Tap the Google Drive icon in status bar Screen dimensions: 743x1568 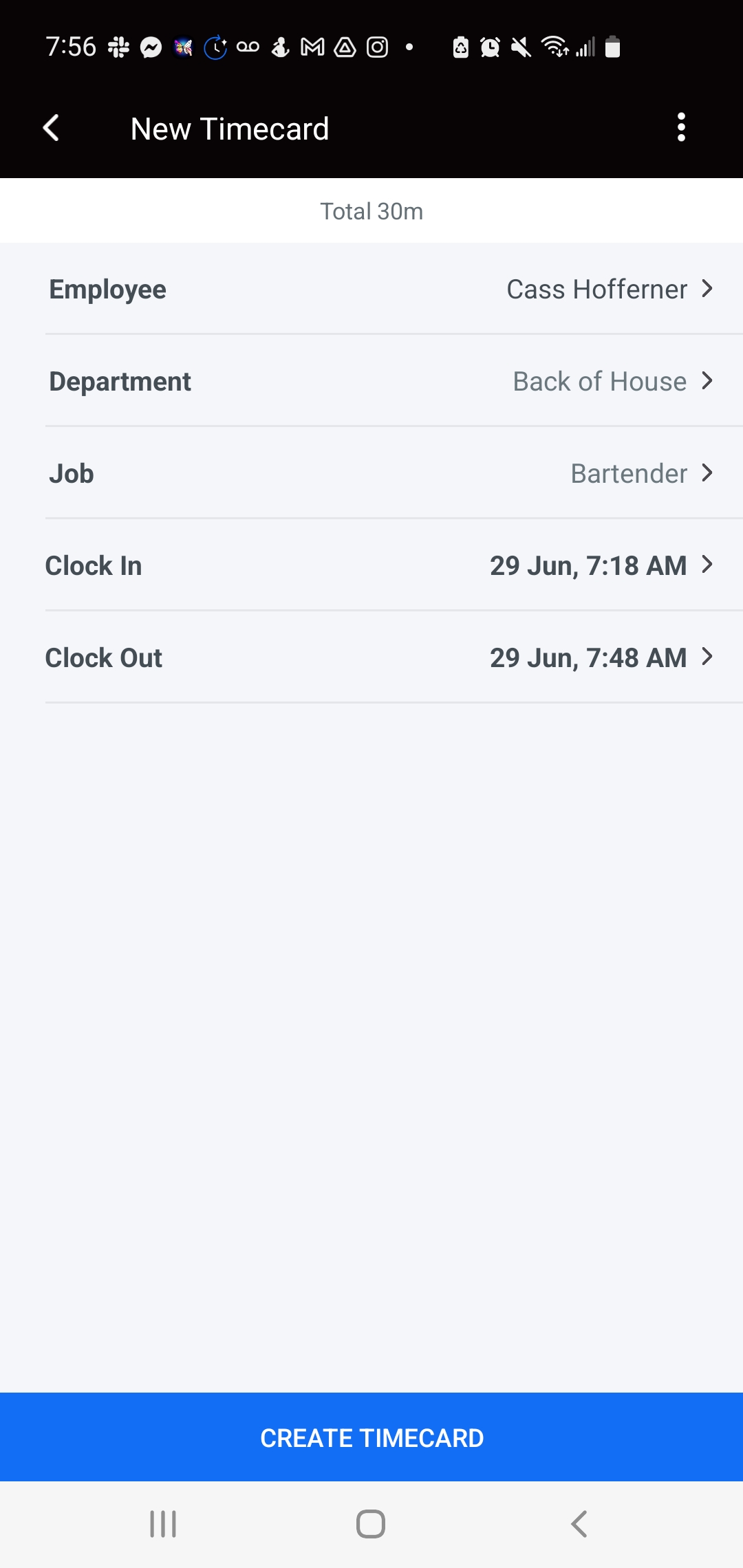[344, 47]
